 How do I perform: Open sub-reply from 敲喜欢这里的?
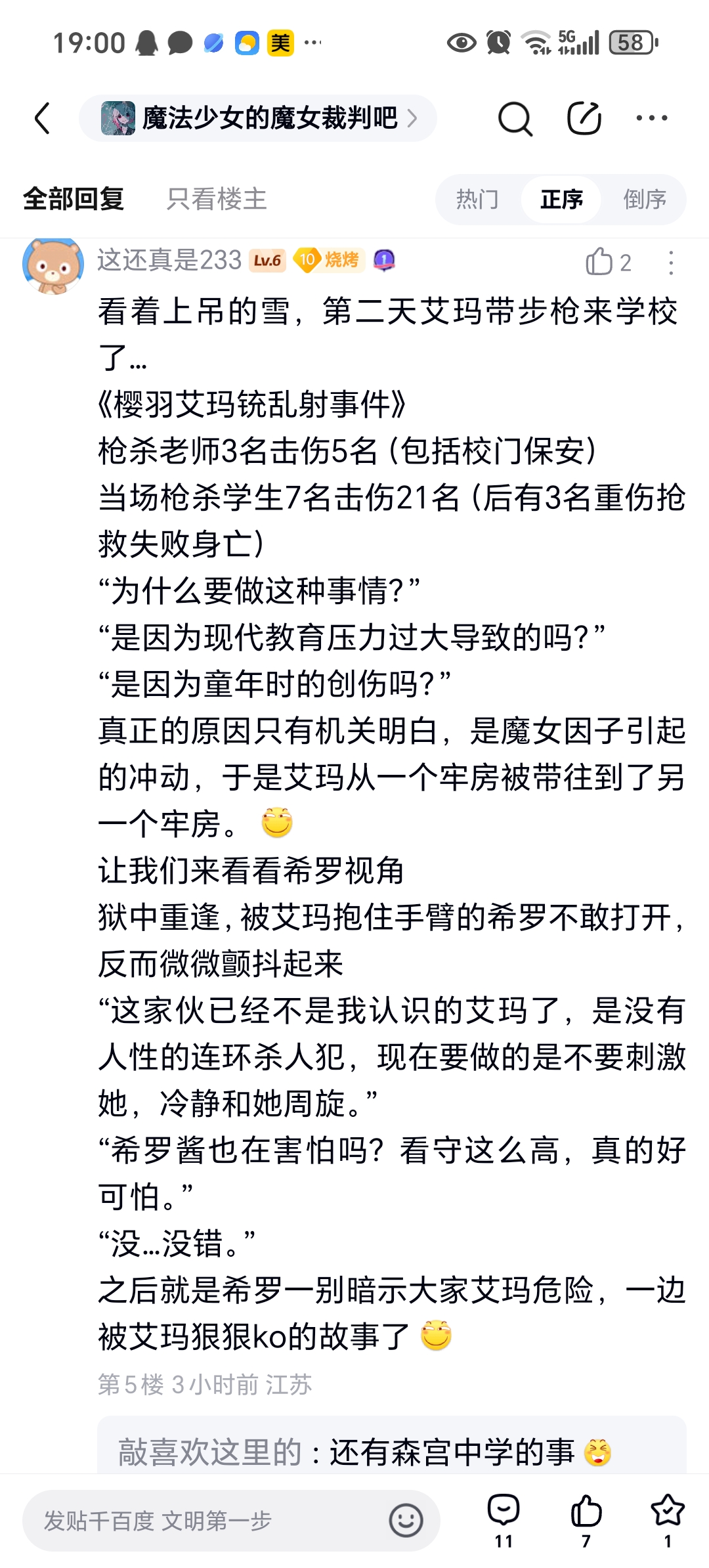click(391, 1452)
